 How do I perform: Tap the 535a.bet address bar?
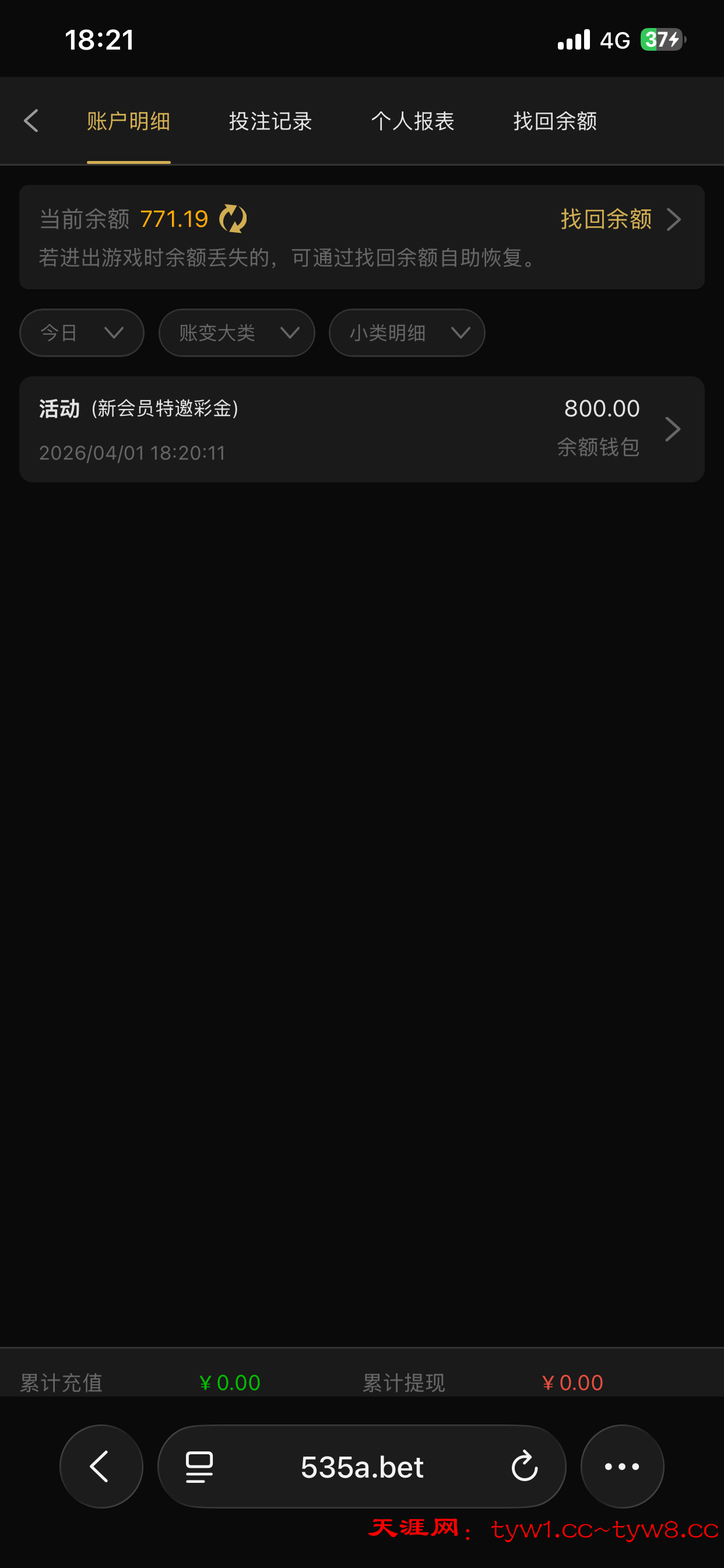coord(361,1467)
